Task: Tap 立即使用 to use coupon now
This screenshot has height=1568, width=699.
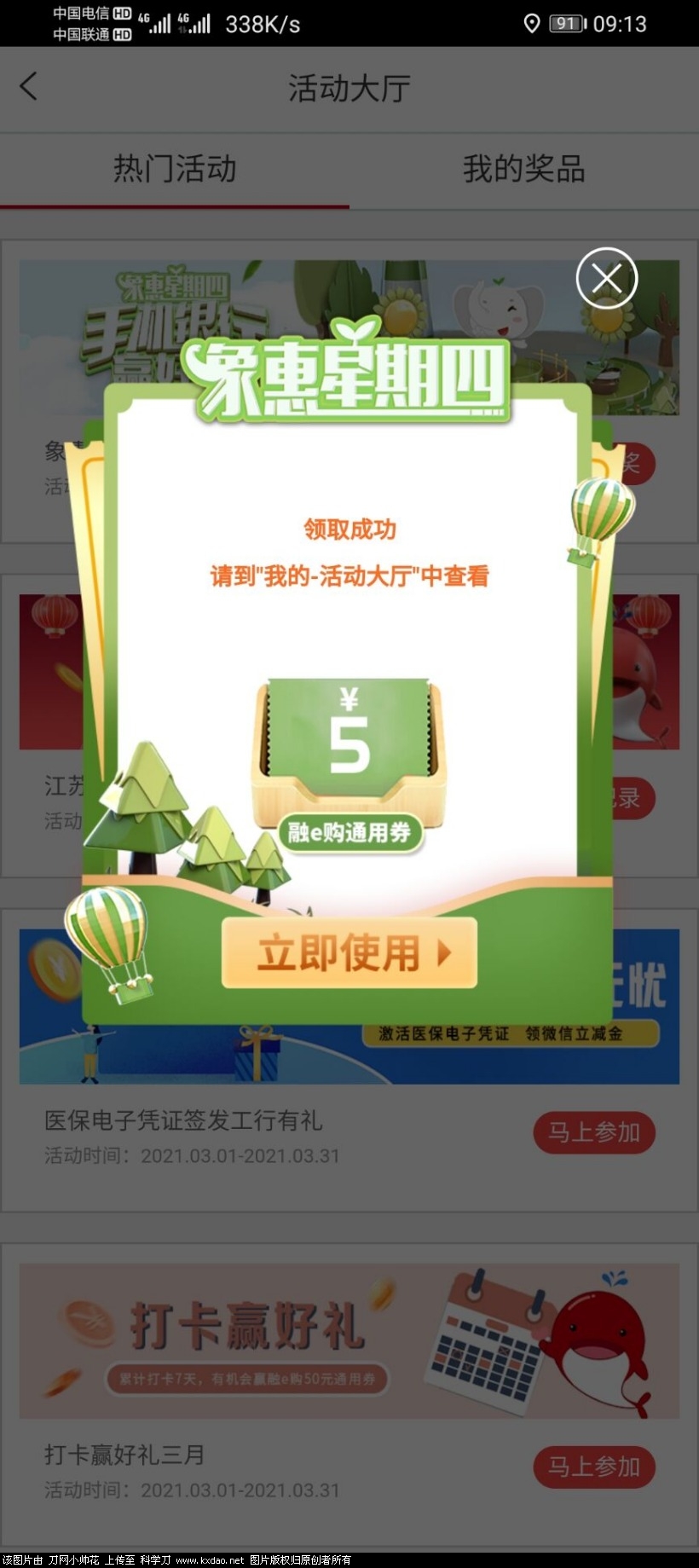Action: coord(349,953)
